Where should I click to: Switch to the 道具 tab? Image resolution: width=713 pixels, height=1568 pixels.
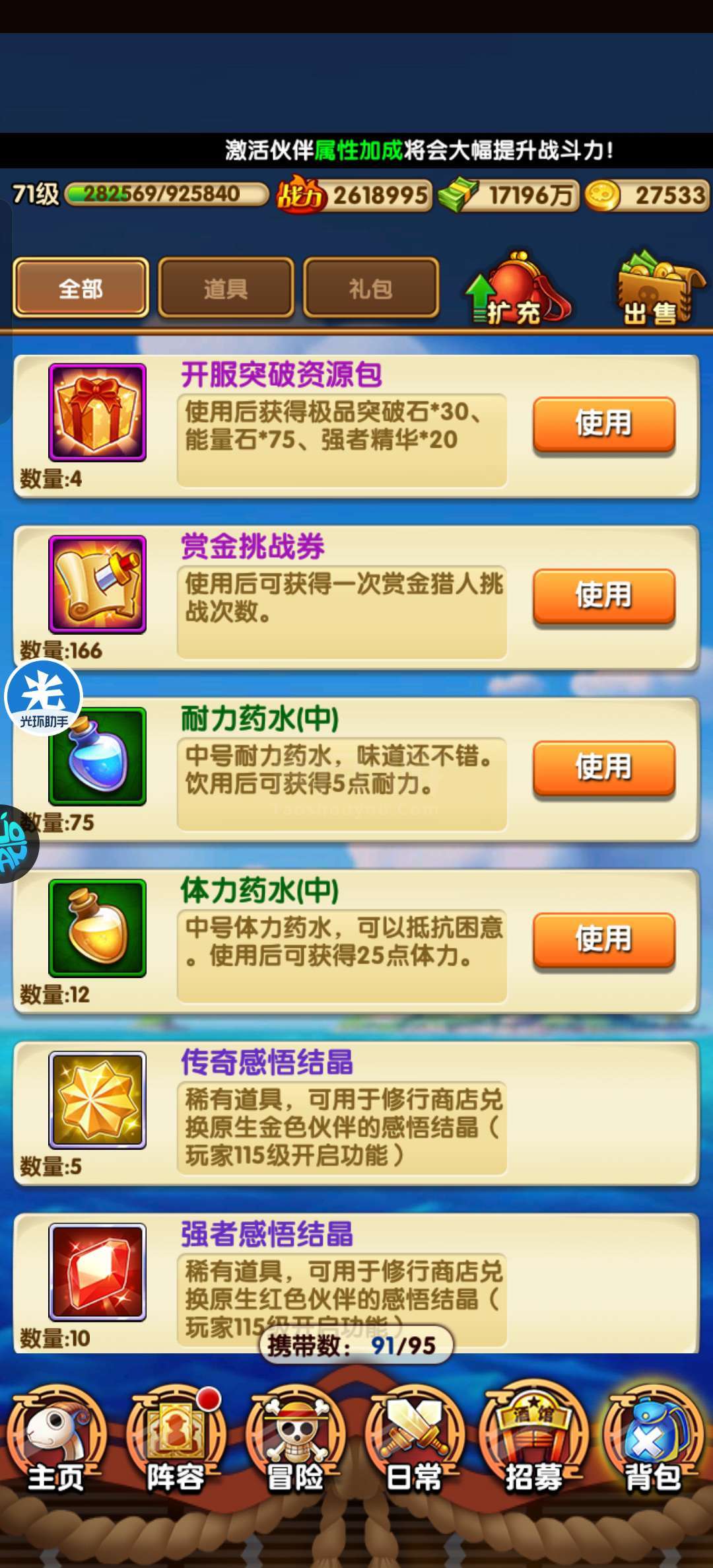226,288
